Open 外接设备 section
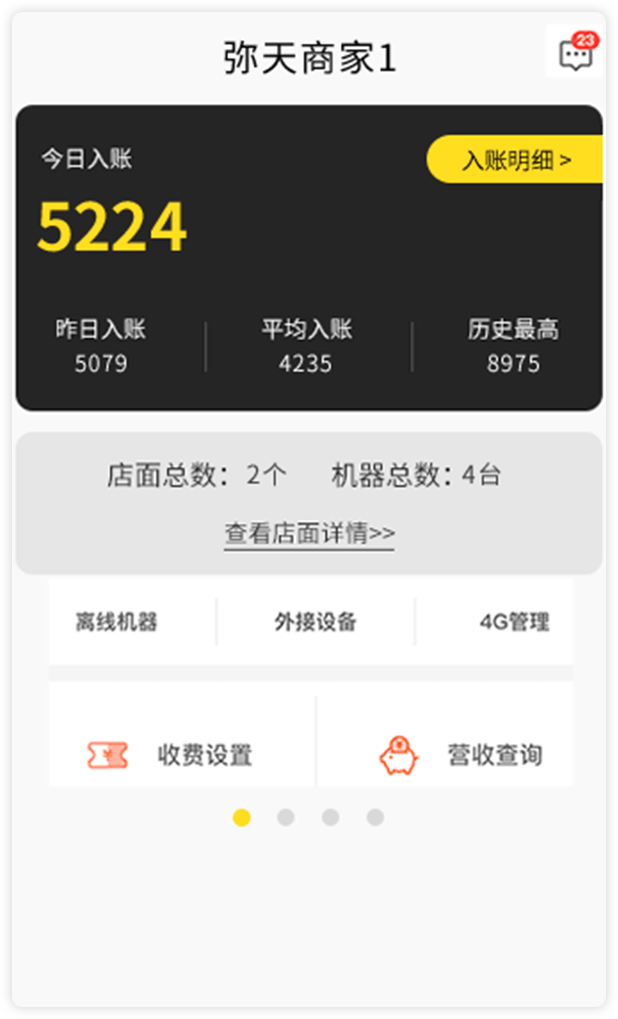 pos(315,622)
